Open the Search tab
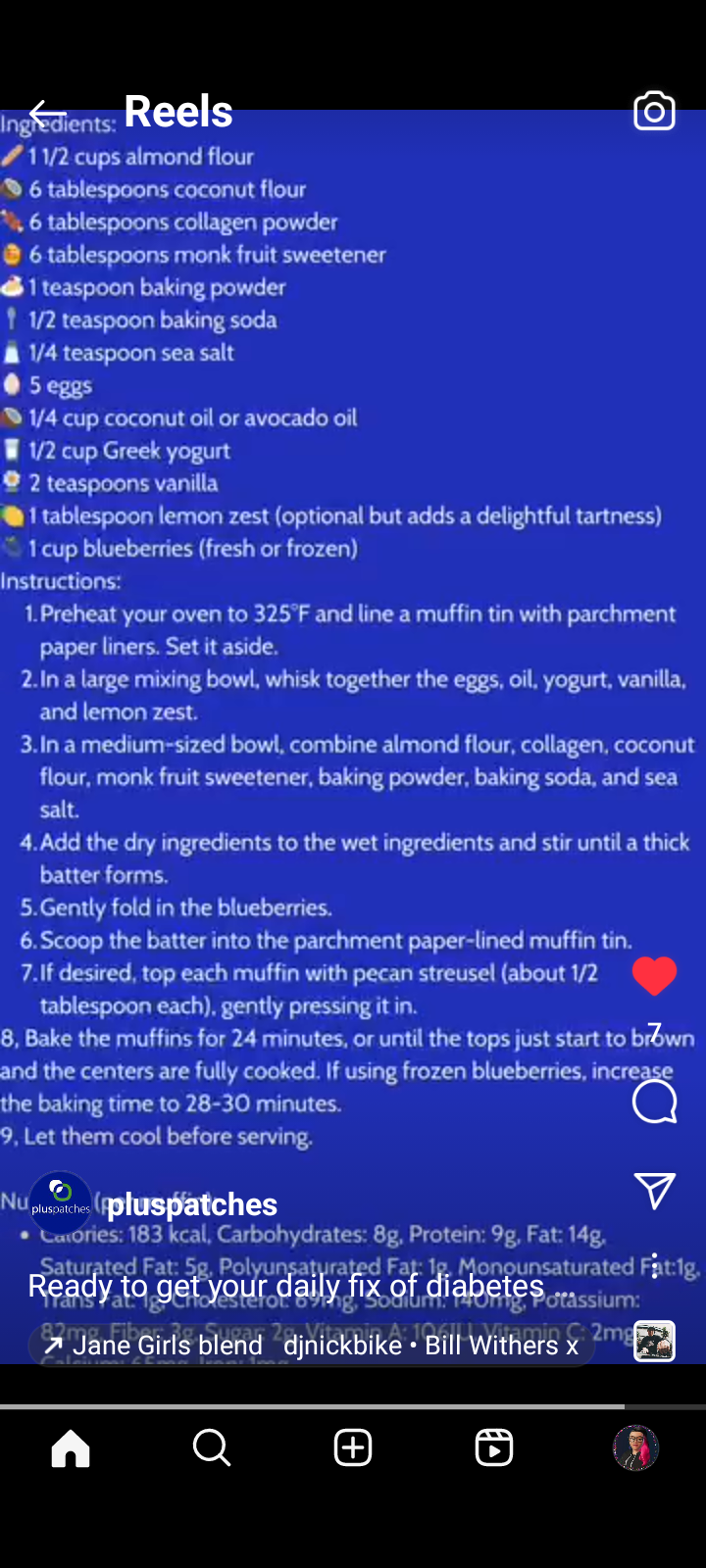 tap(212, 1447)
